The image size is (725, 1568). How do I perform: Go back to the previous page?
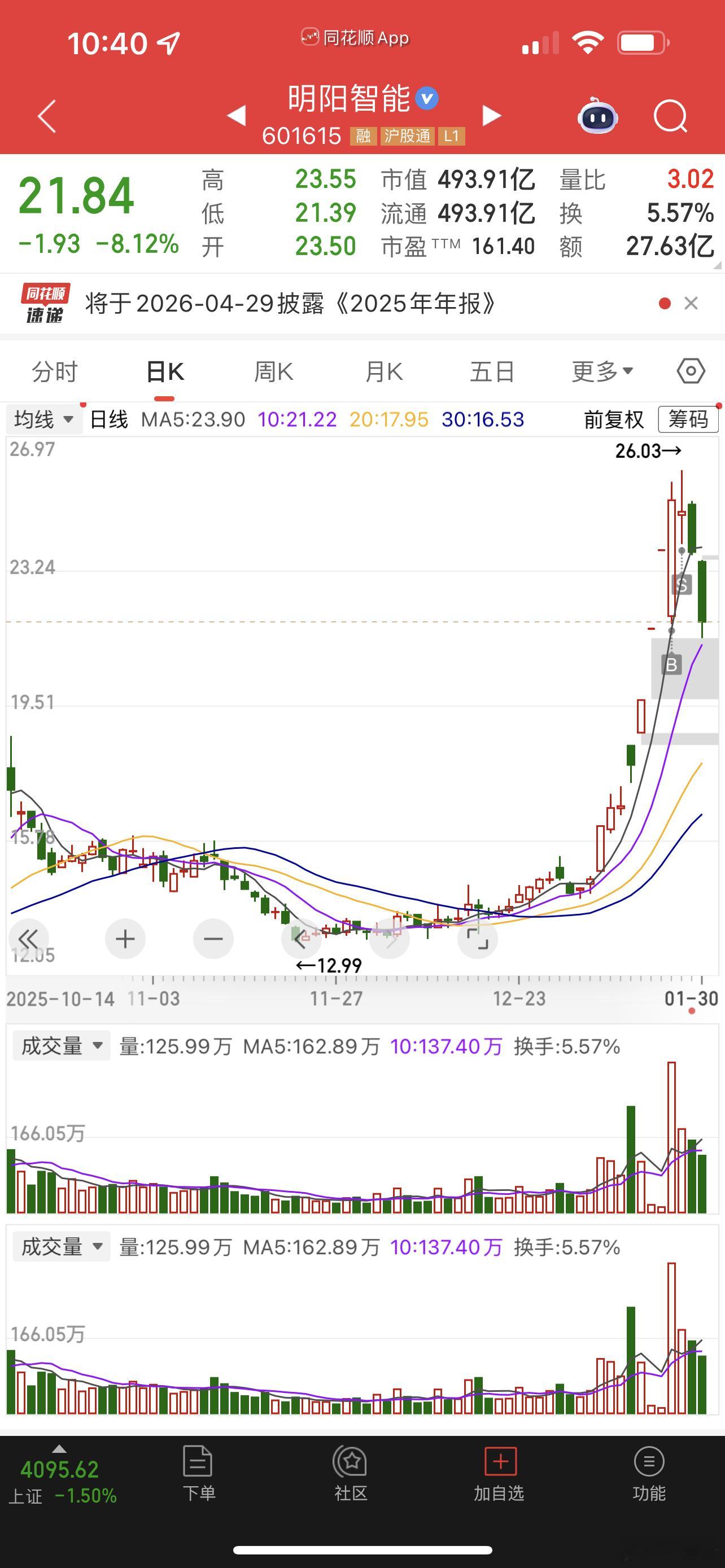[46, 116]
